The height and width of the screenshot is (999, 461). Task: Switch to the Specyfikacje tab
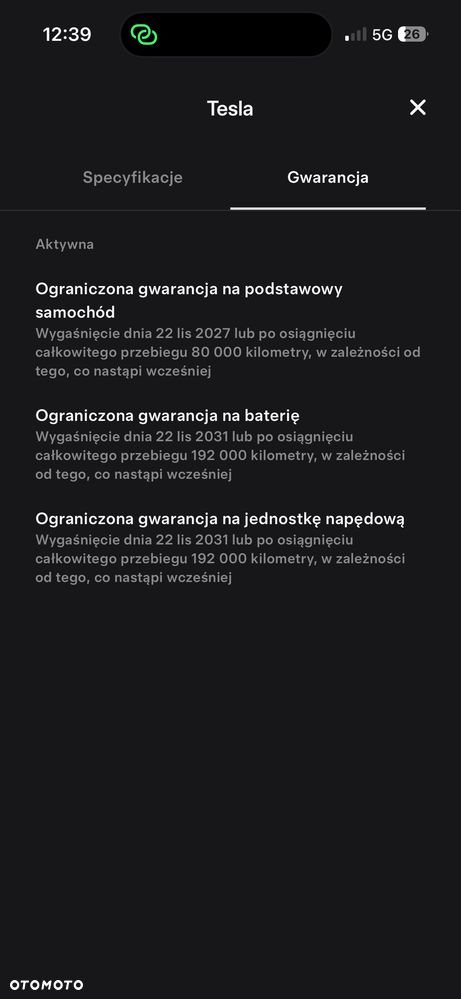pos(132,178)
